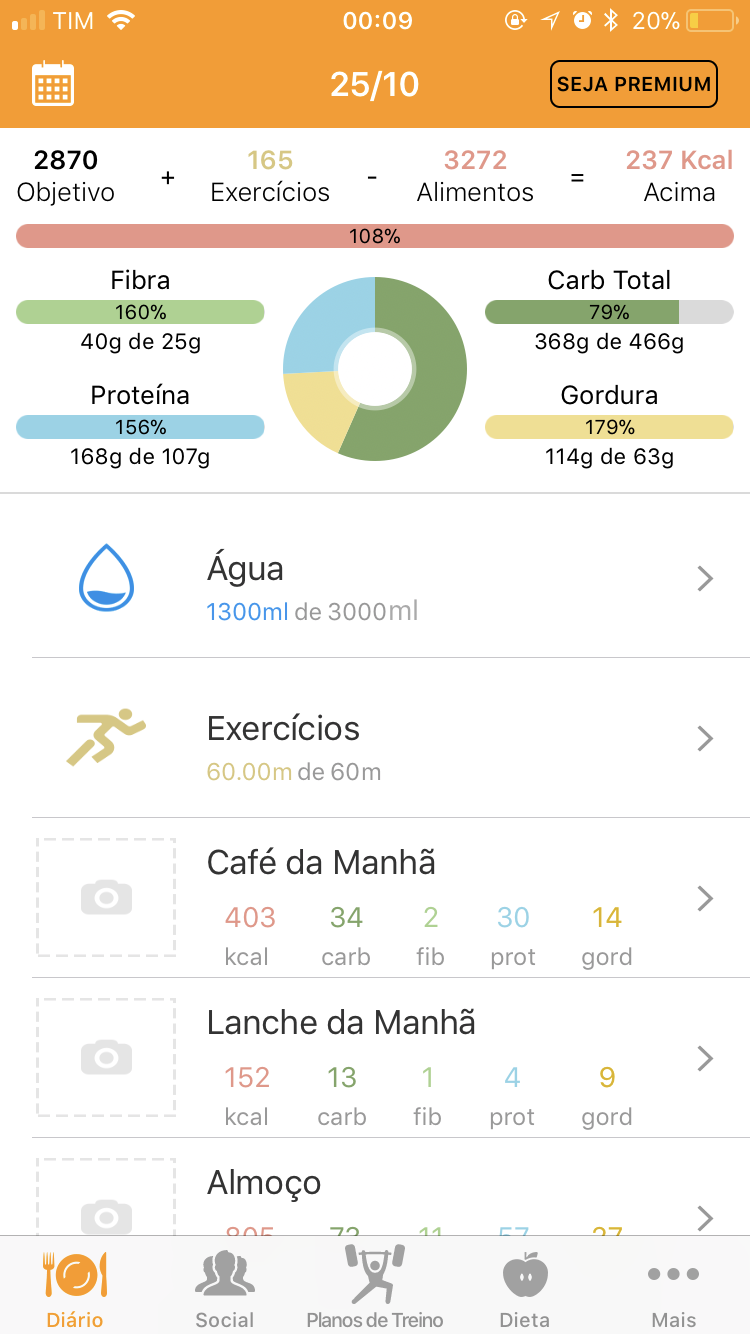The height and width of the screenshot is (1334, 750).
Task: Open the Água water log row
Action: click(x=375, y=578)
